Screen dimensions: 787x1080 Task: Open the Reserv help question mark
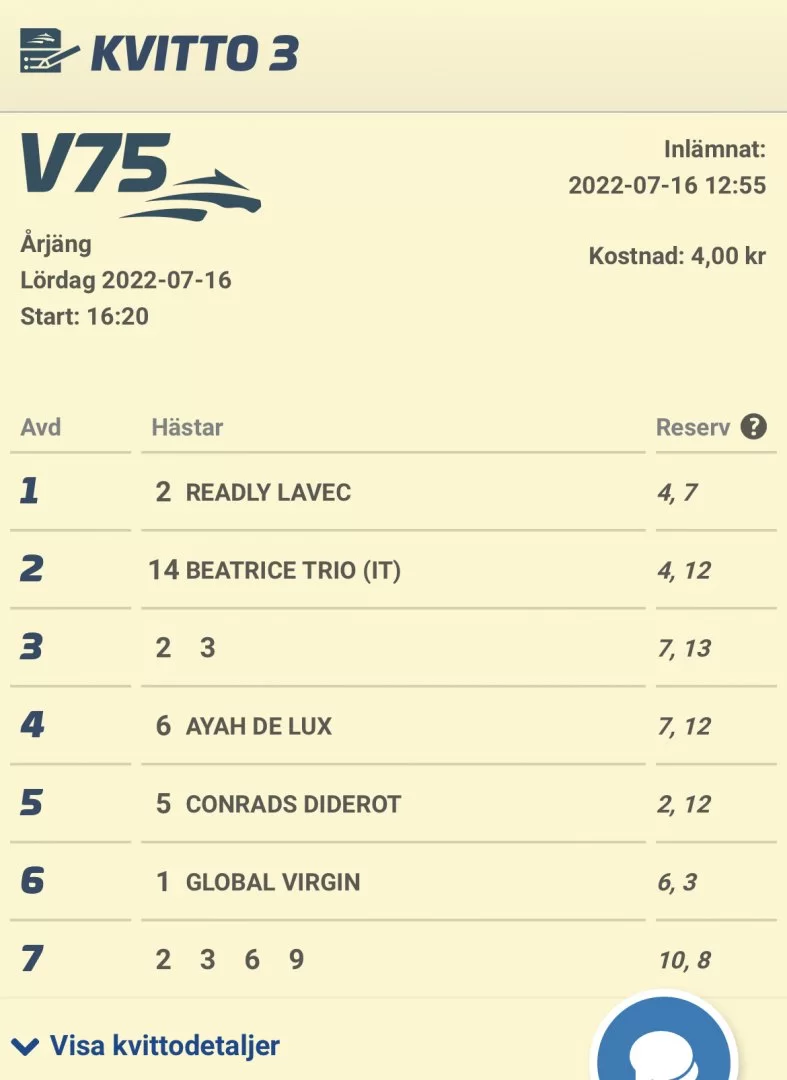tap(753, 428)
